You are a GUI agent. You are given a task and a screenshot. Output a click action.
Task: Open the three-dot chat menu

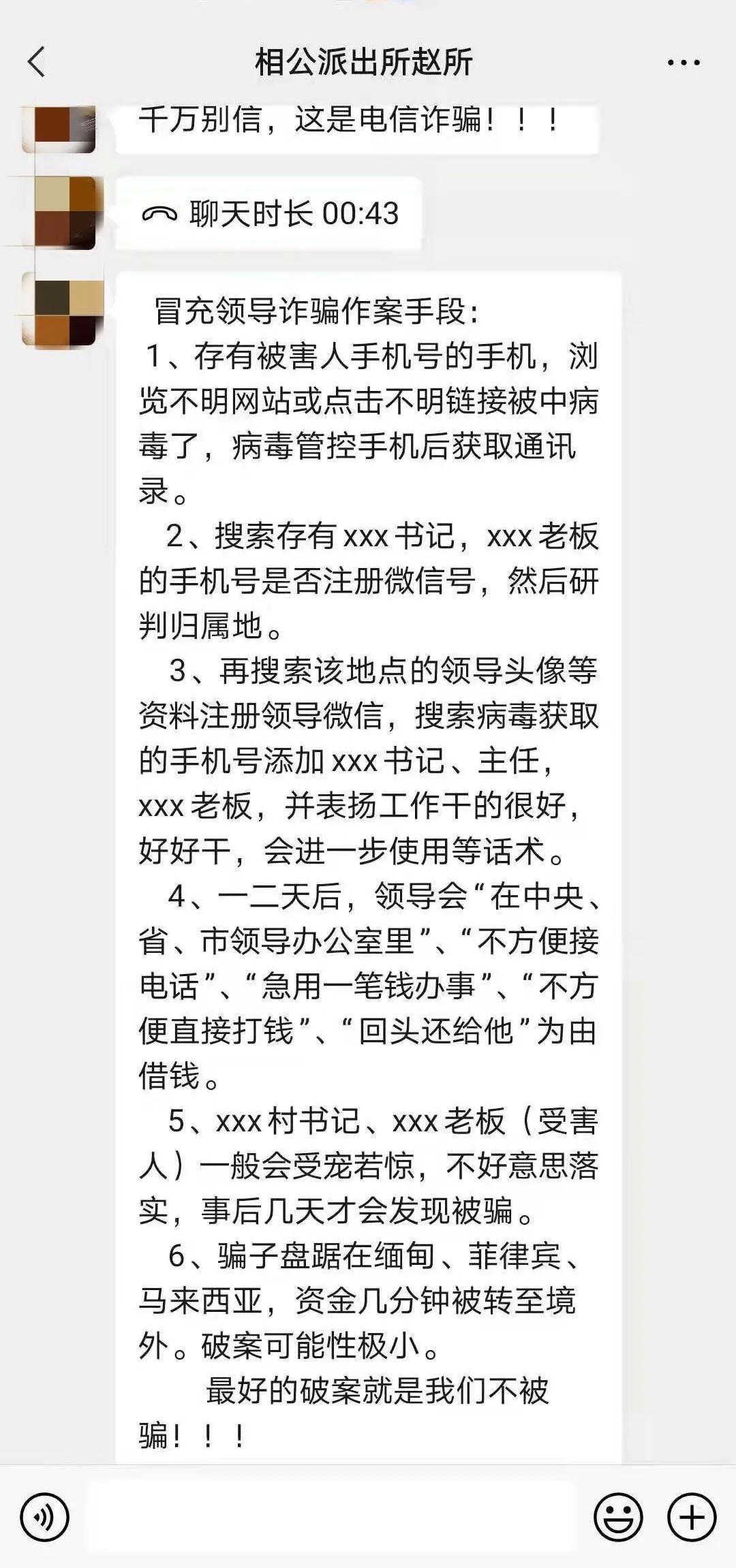(684, 63)
